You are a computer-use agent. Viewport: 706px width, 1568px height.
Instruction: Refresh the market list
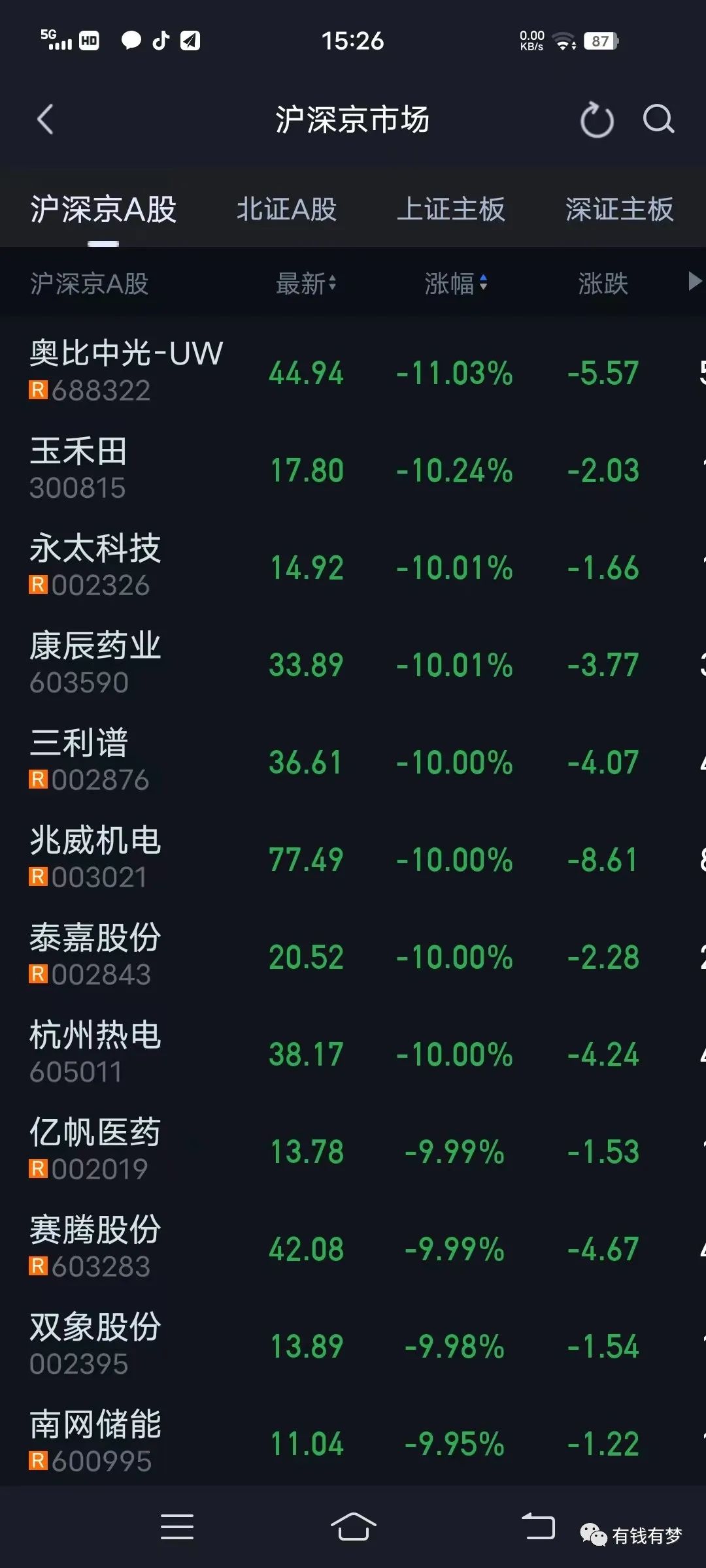pyautogui.click(x=597, y=120)
